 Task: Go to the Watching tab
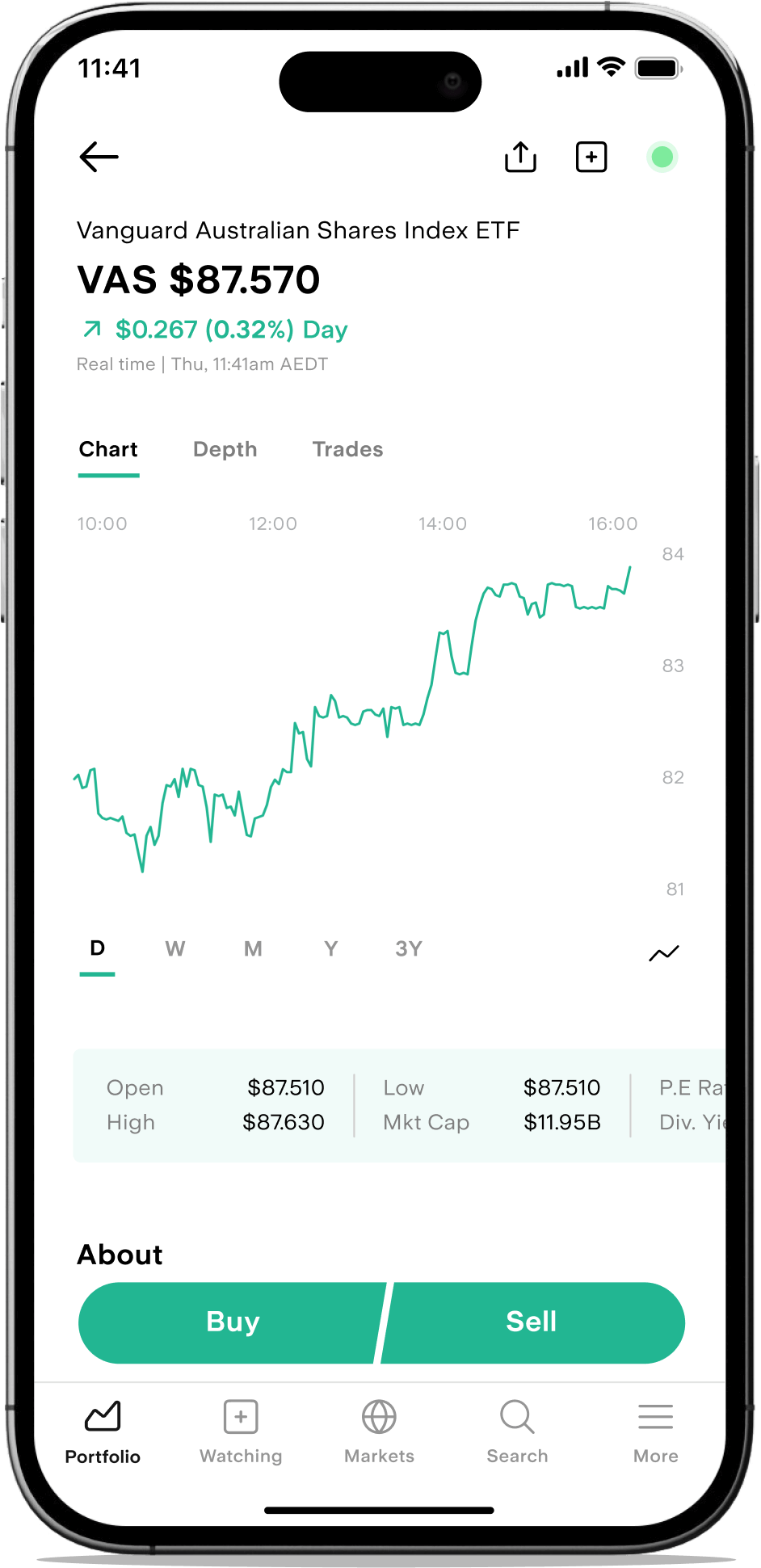[x=241, y=1432]
